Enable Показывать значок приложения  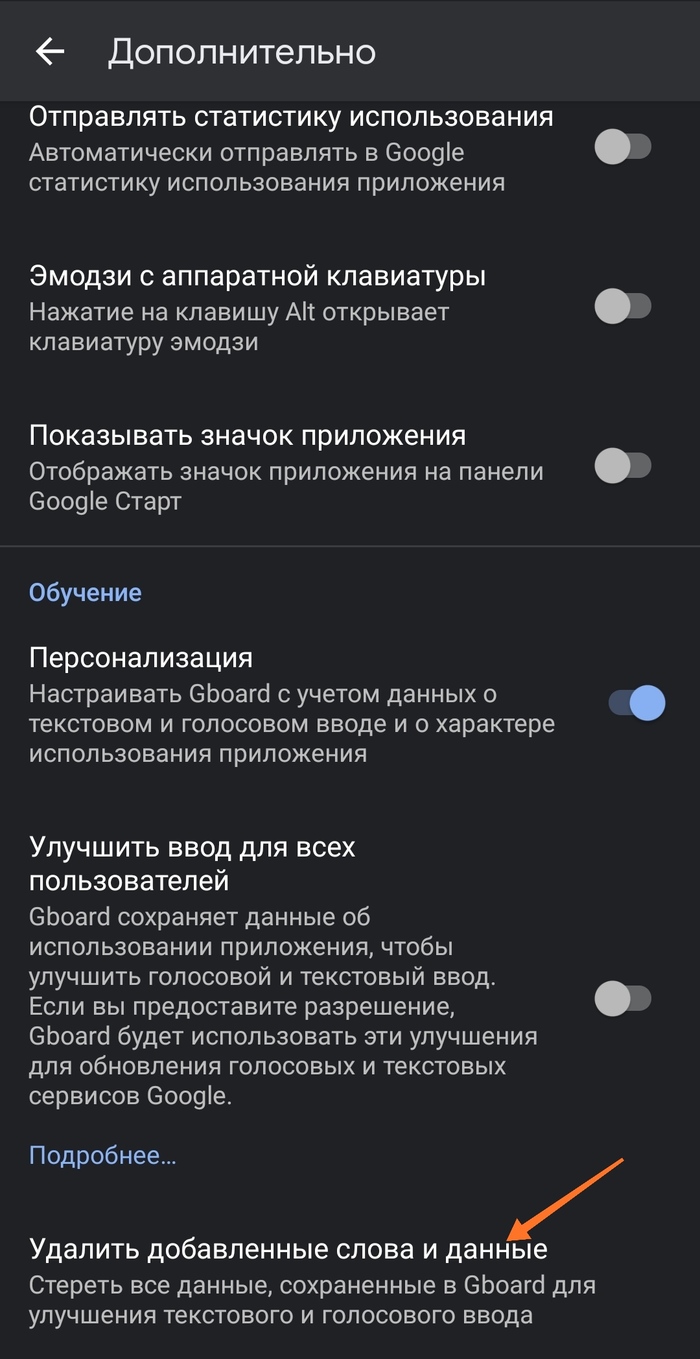coord(623,465)
